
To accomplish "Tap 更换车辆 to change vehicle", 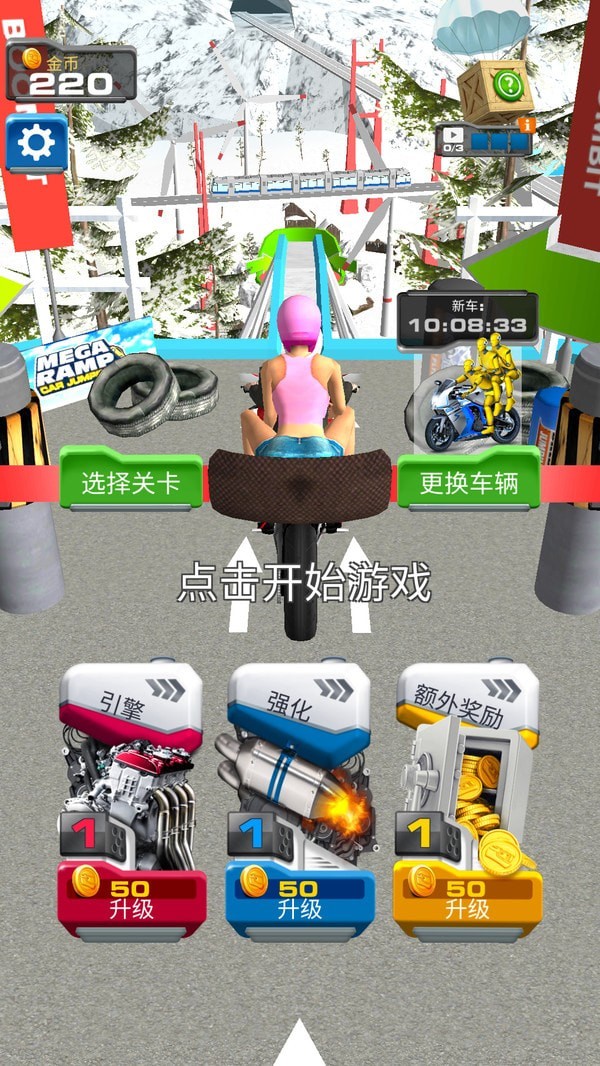I will click(469, 484).
